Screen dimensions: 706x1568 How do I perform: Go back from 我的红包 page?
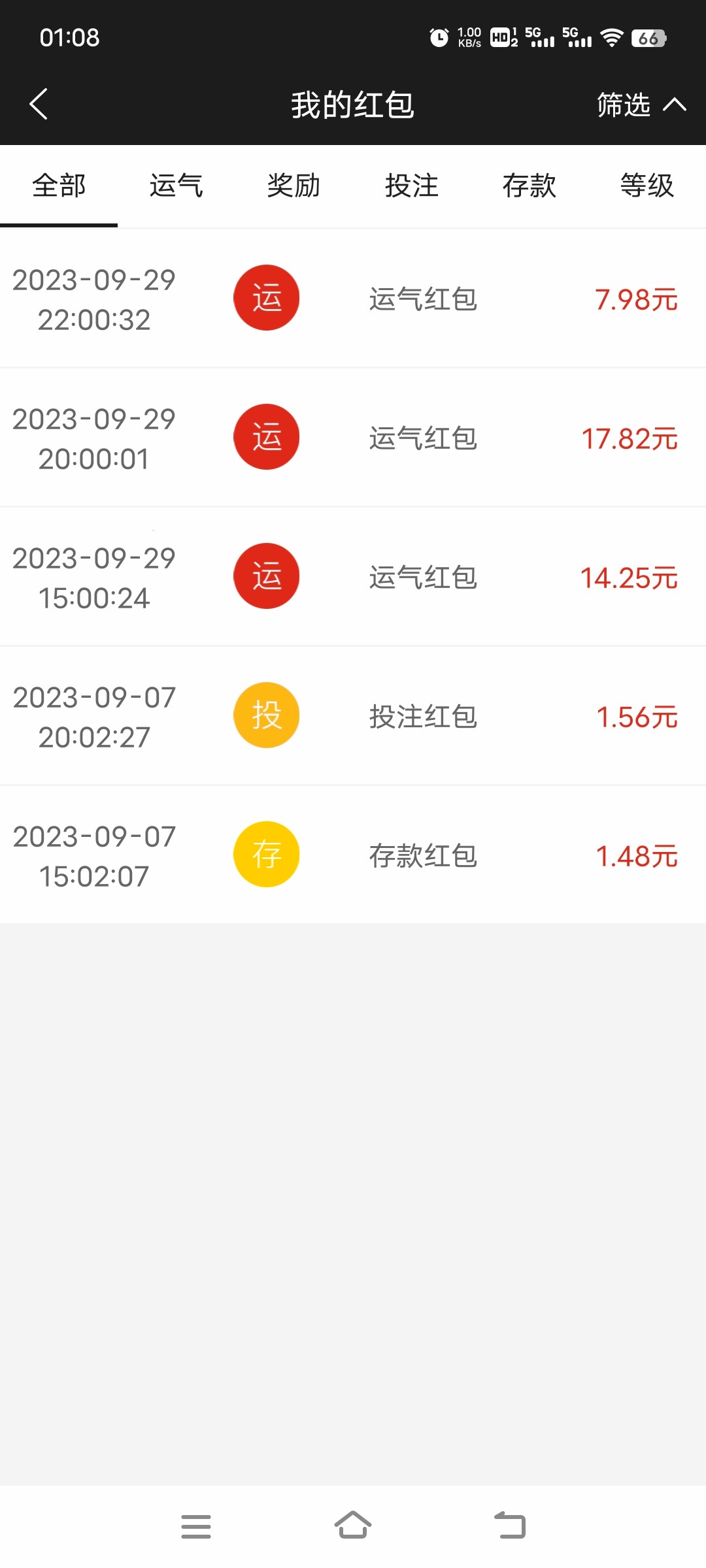click(39, 105)
